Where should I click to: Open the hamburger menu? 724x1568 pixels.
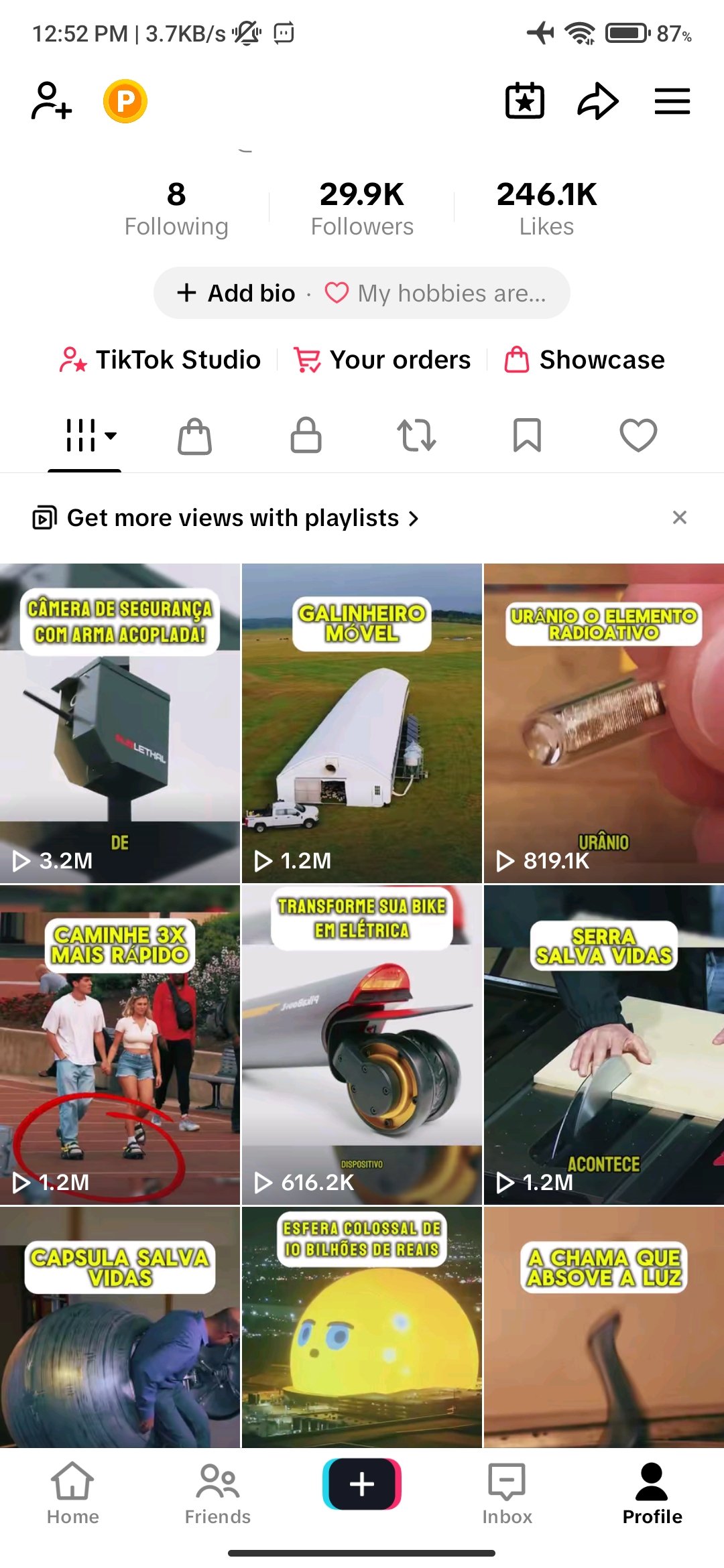(672, 101)
